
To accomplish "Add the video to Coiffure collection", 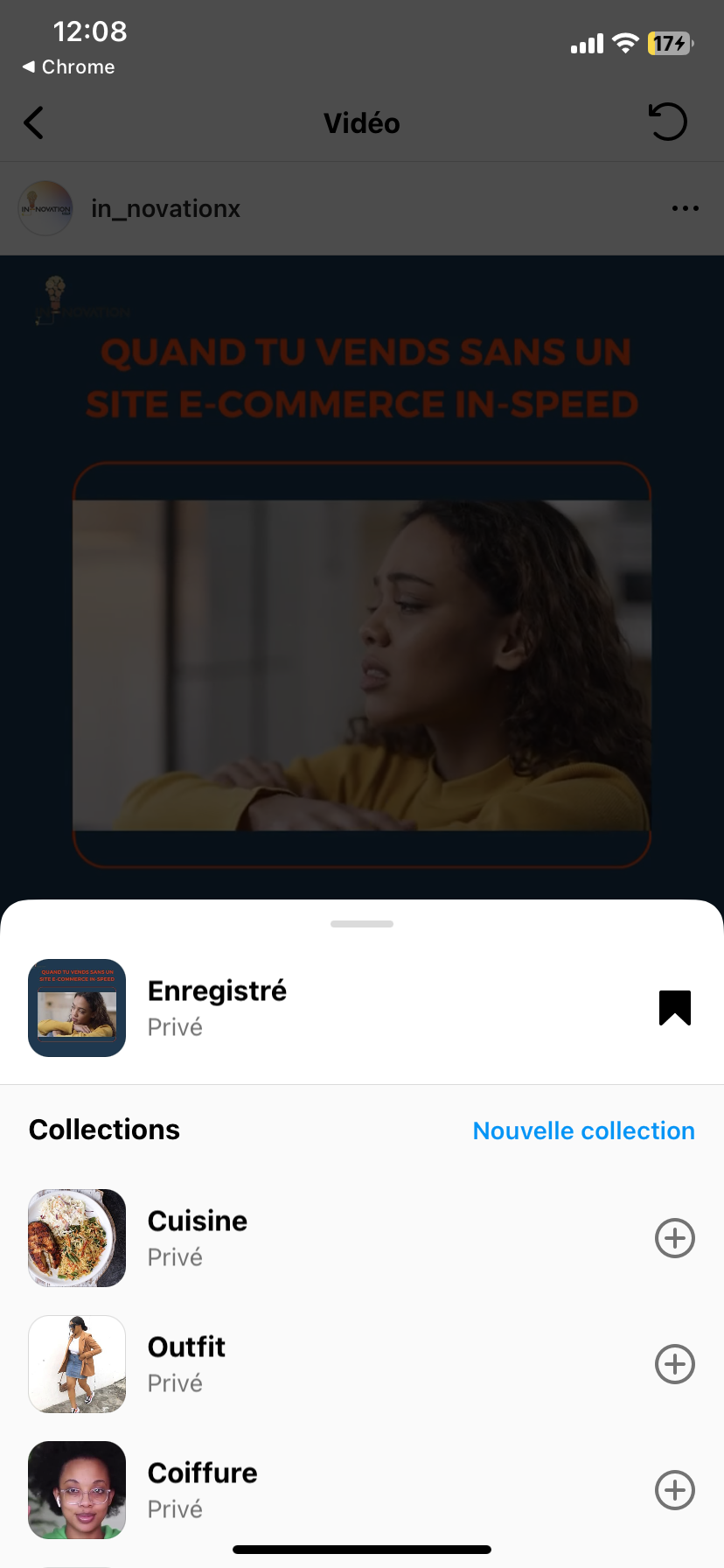I will click(x=674, y=1490).
